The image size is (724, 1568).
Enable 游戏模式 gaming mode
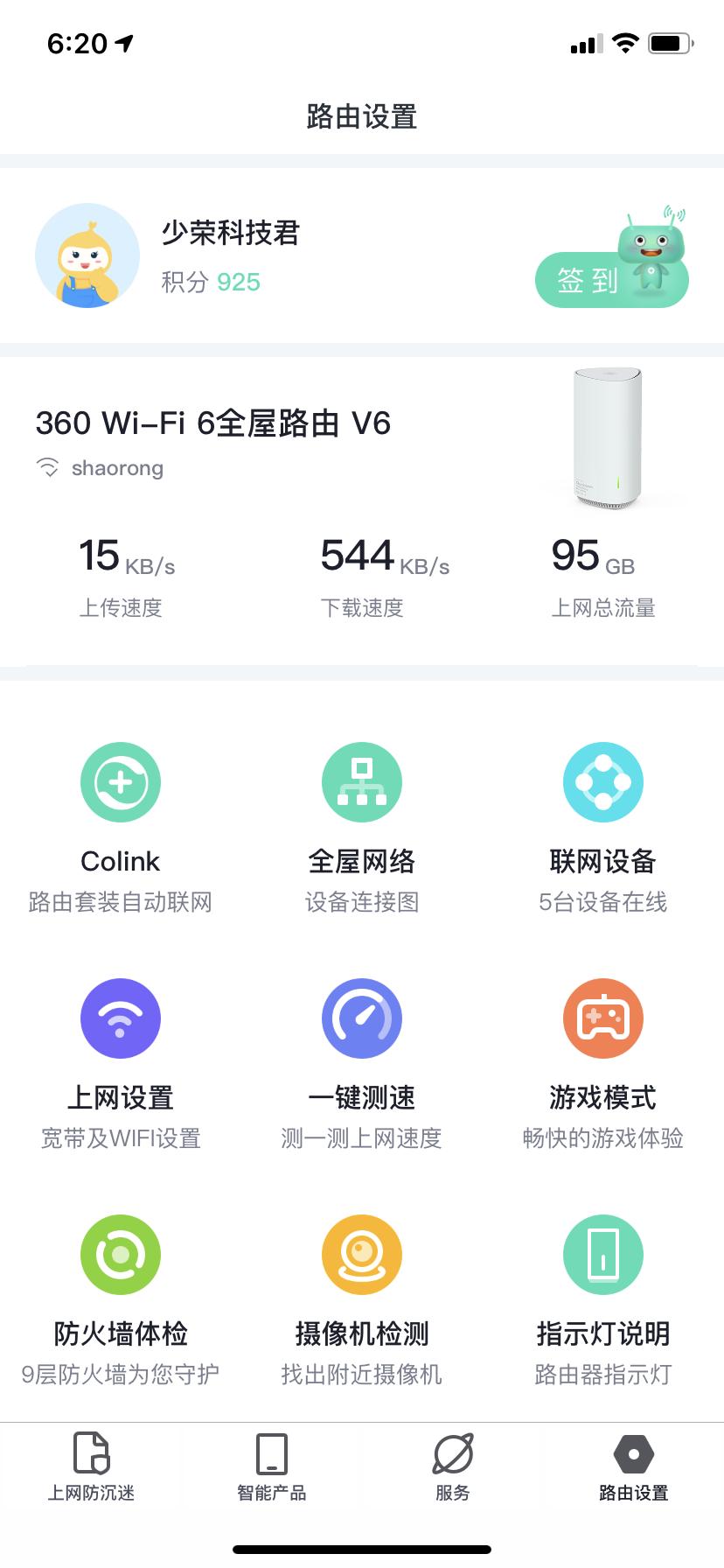tap(603, 1059)
